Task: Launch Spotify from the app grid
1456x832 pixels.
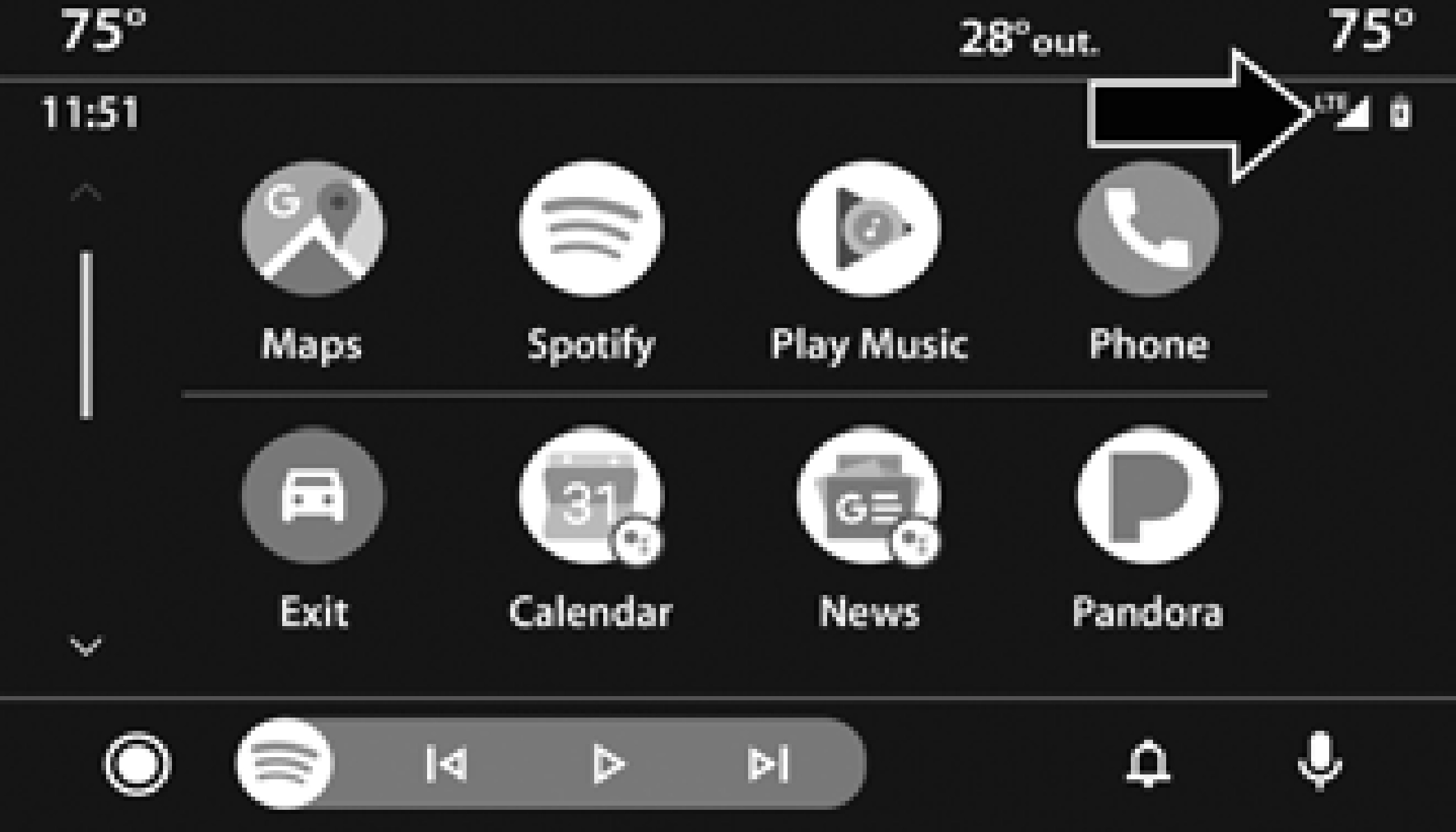Action: [591, 229]
